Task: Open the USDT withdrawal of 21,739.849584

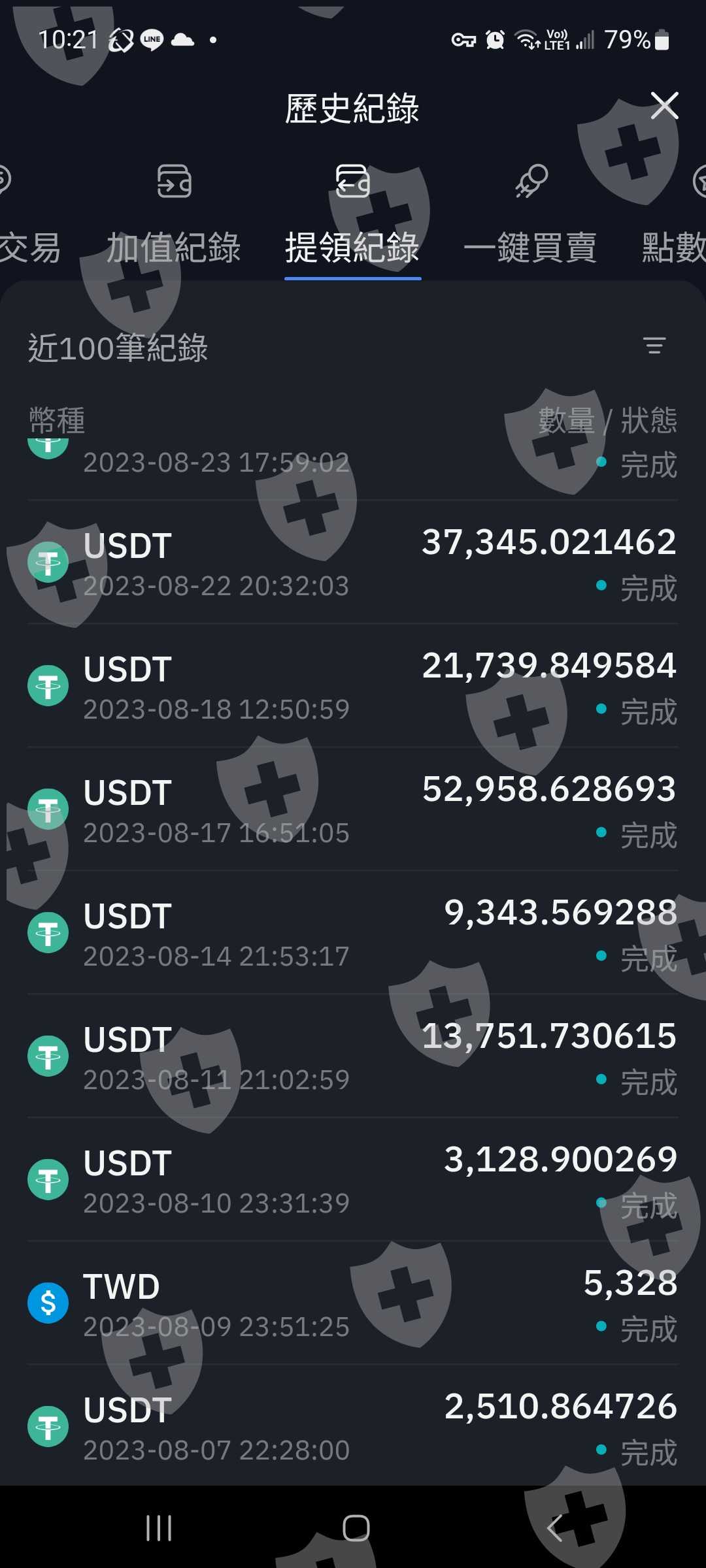Action: (x=352, y=687)
